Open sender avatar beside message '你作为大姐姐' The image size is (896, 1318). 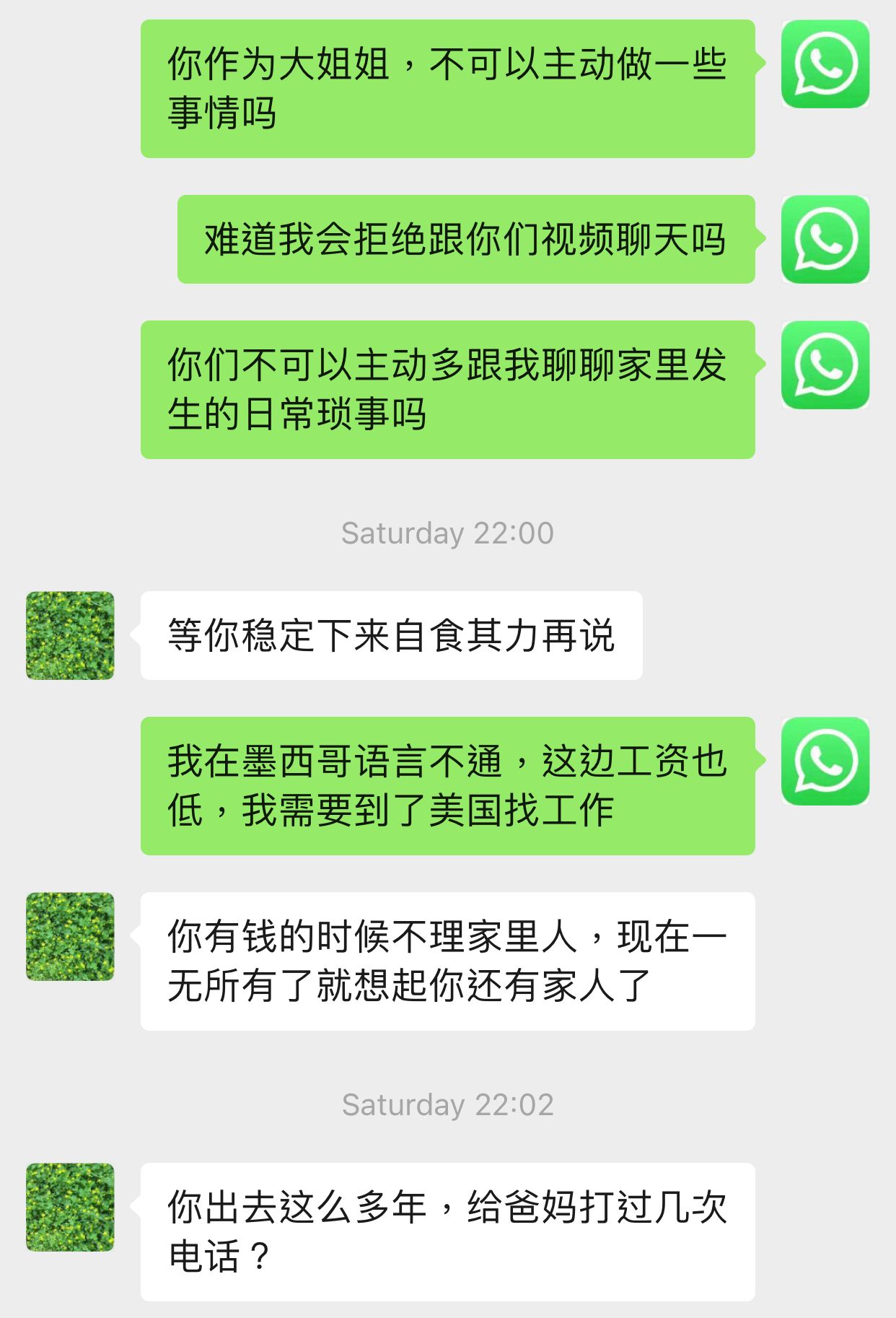pyautogui.click(x=825, y=64)
